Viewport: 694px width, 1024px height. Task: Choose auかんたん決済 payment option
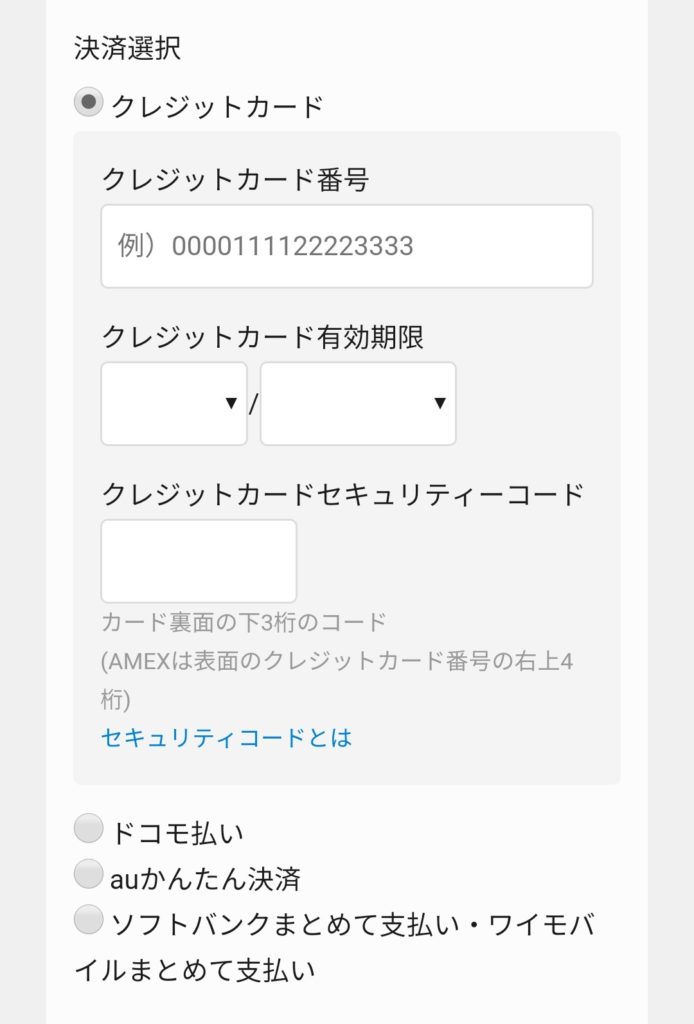[89, 874]
